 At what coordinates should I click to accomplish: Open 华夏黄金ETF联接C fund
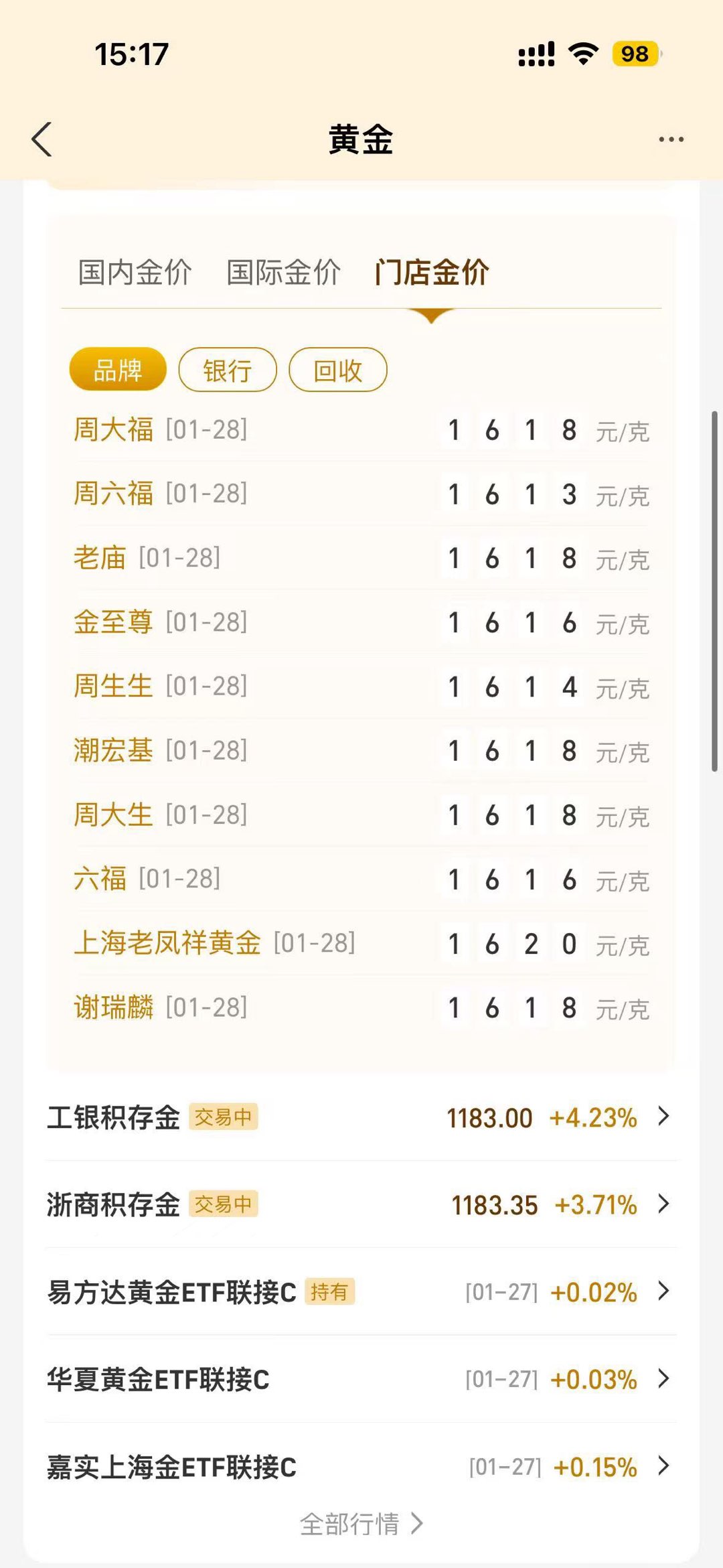coord(361,1379)
